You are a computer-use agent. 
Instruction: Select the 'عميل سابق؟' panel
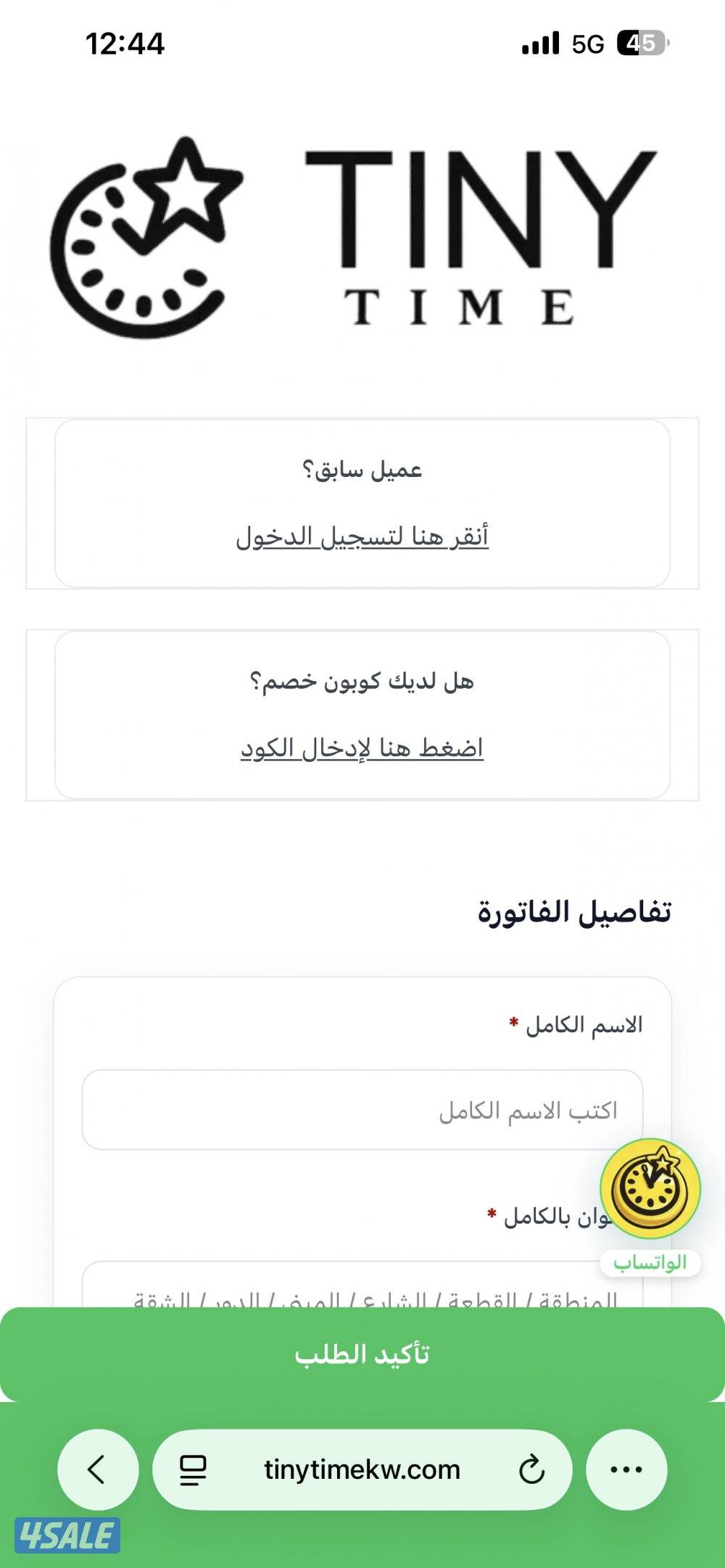coord(362,500)
